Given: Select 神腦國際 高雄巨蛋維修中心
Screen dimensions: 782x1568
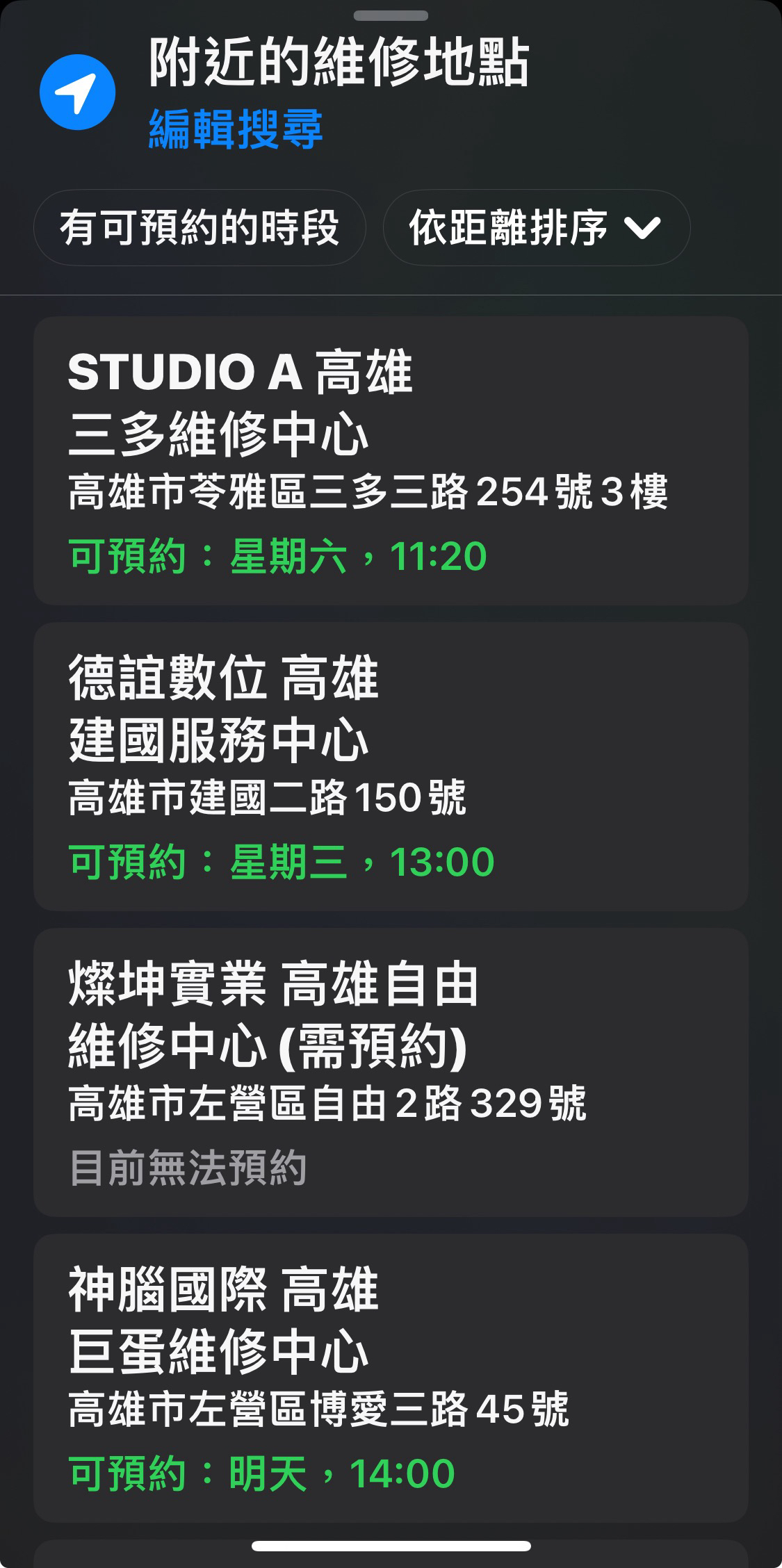Looking at the screenshot, I should [x=391, y=1378].
